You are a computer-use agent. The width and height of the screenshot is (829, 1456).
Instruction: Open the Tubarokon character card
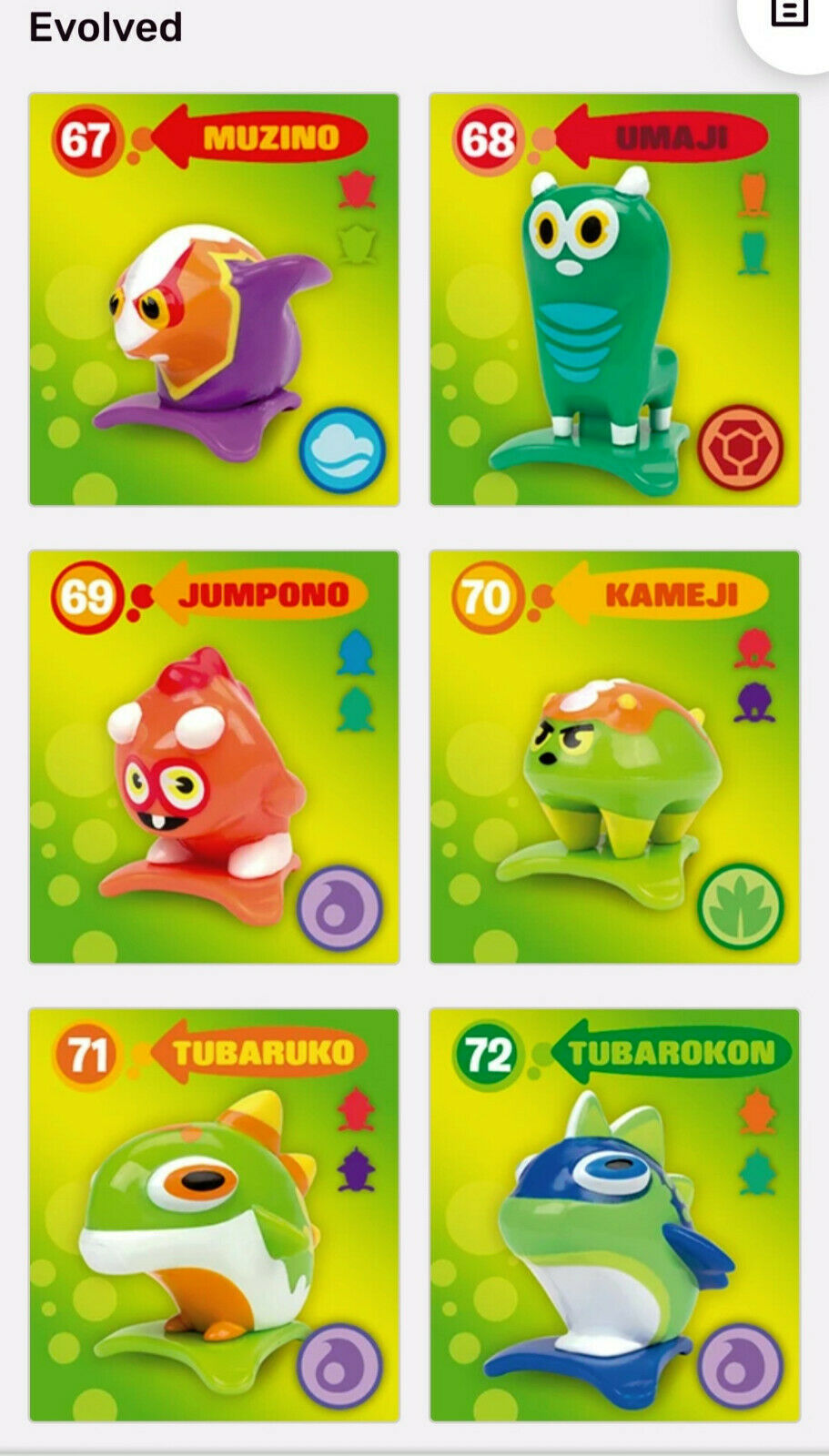[614, 1215]
